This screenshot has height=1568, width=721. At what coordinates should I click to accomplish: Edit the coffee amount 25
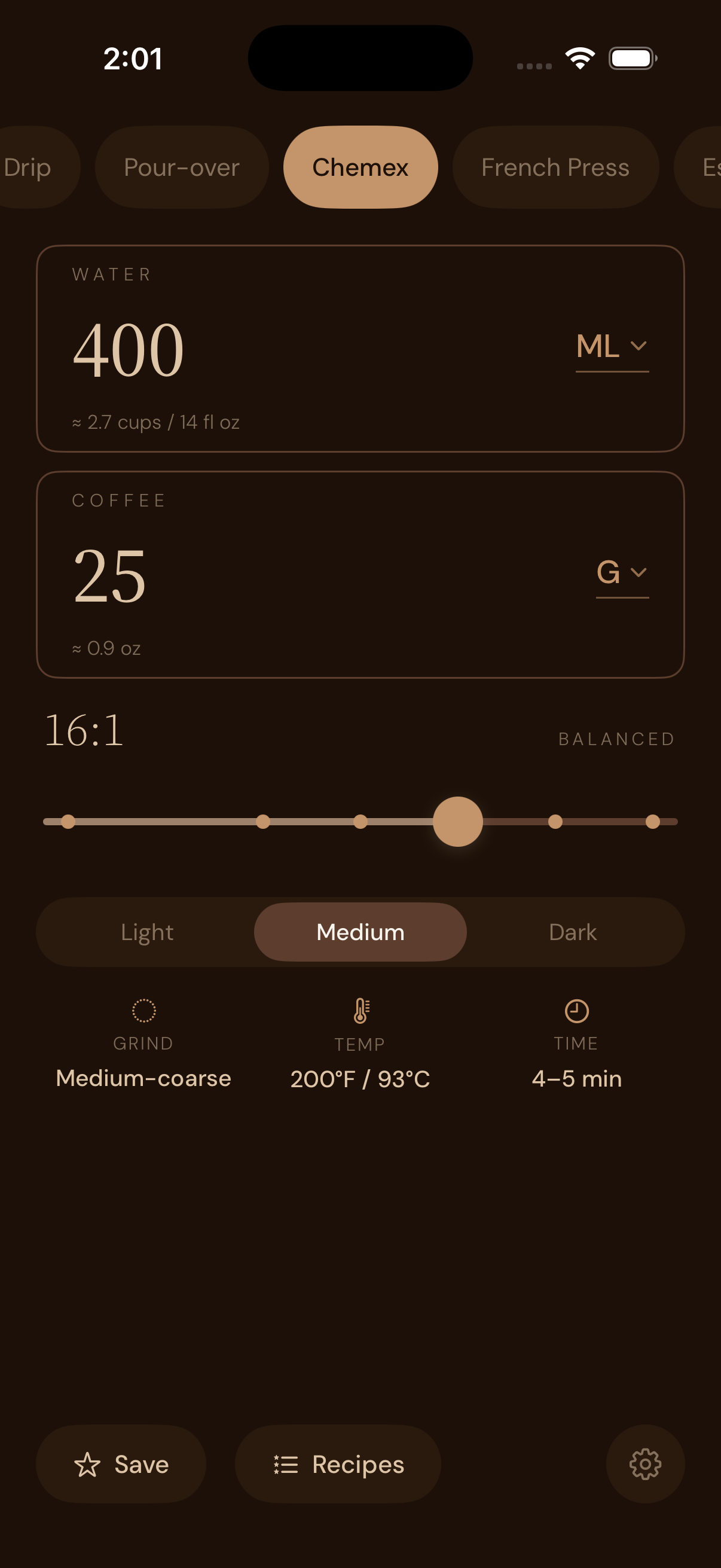point(109,575)
